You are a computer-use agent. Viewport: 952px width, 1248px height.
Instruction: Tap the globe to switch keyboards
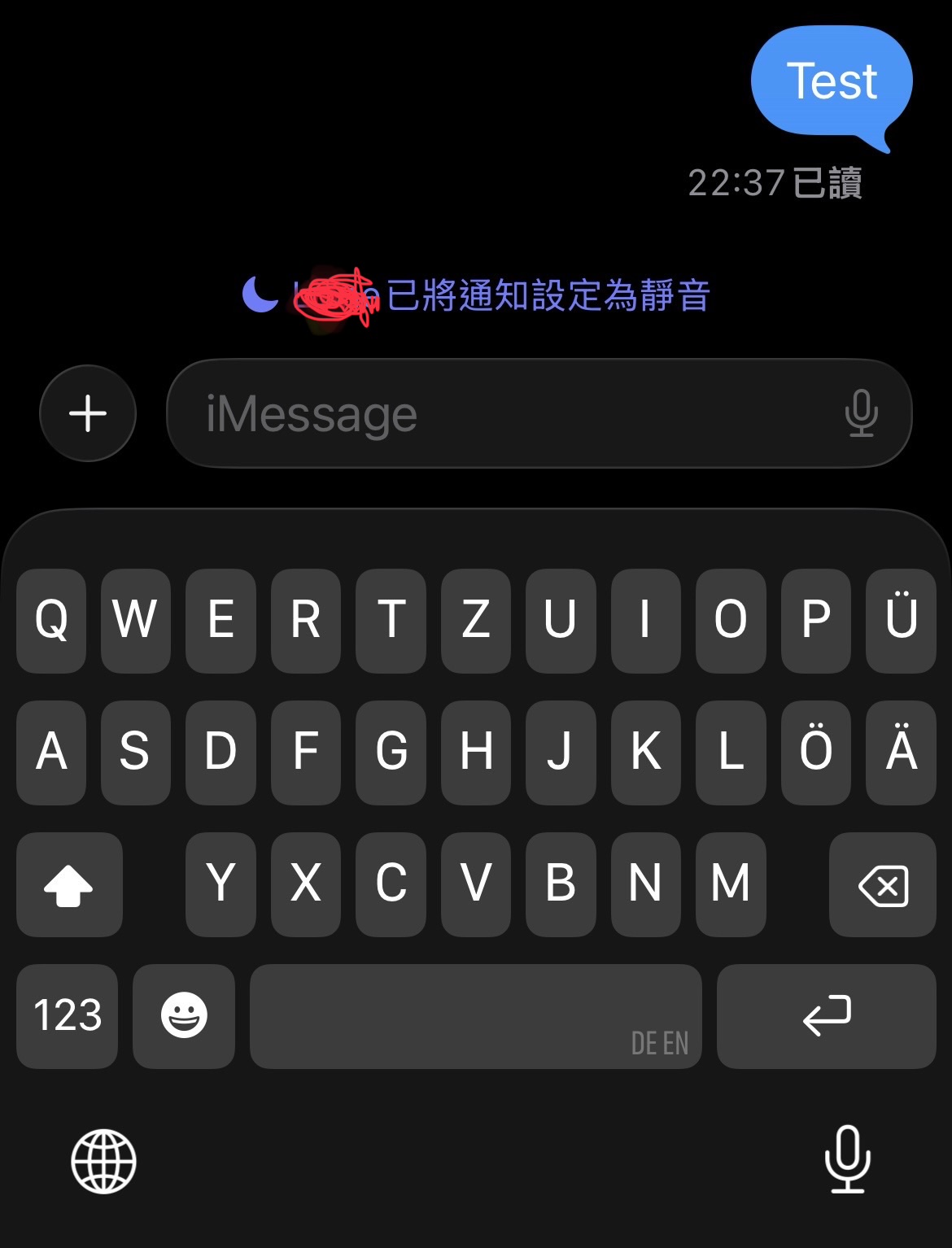click(103, 1161)
